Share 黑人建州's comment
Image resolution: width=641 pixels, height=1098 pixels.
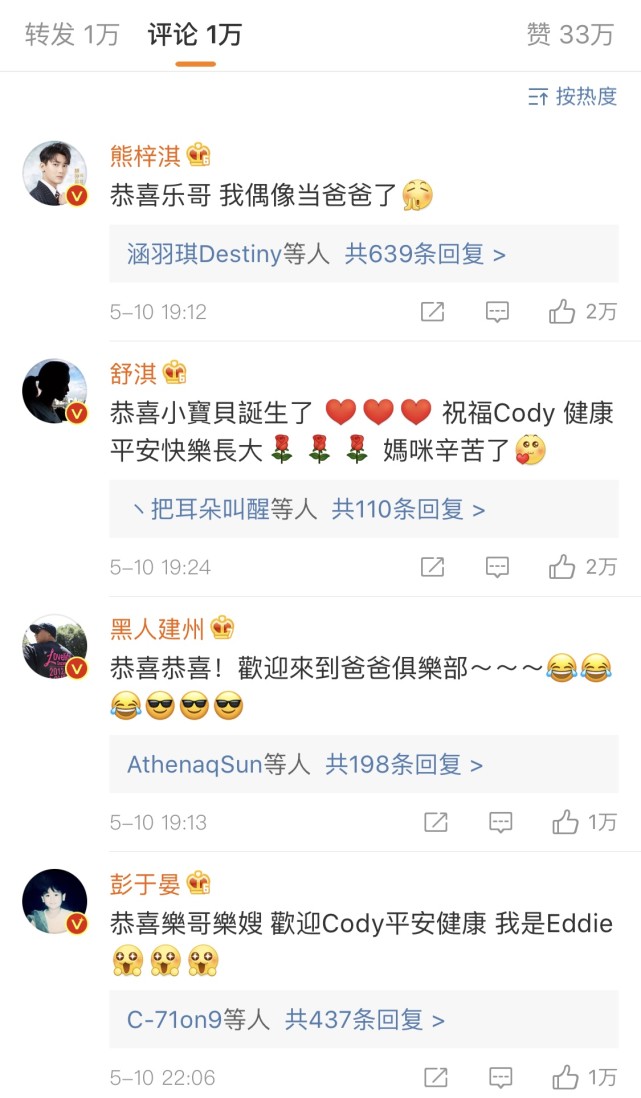click(436, 822)
